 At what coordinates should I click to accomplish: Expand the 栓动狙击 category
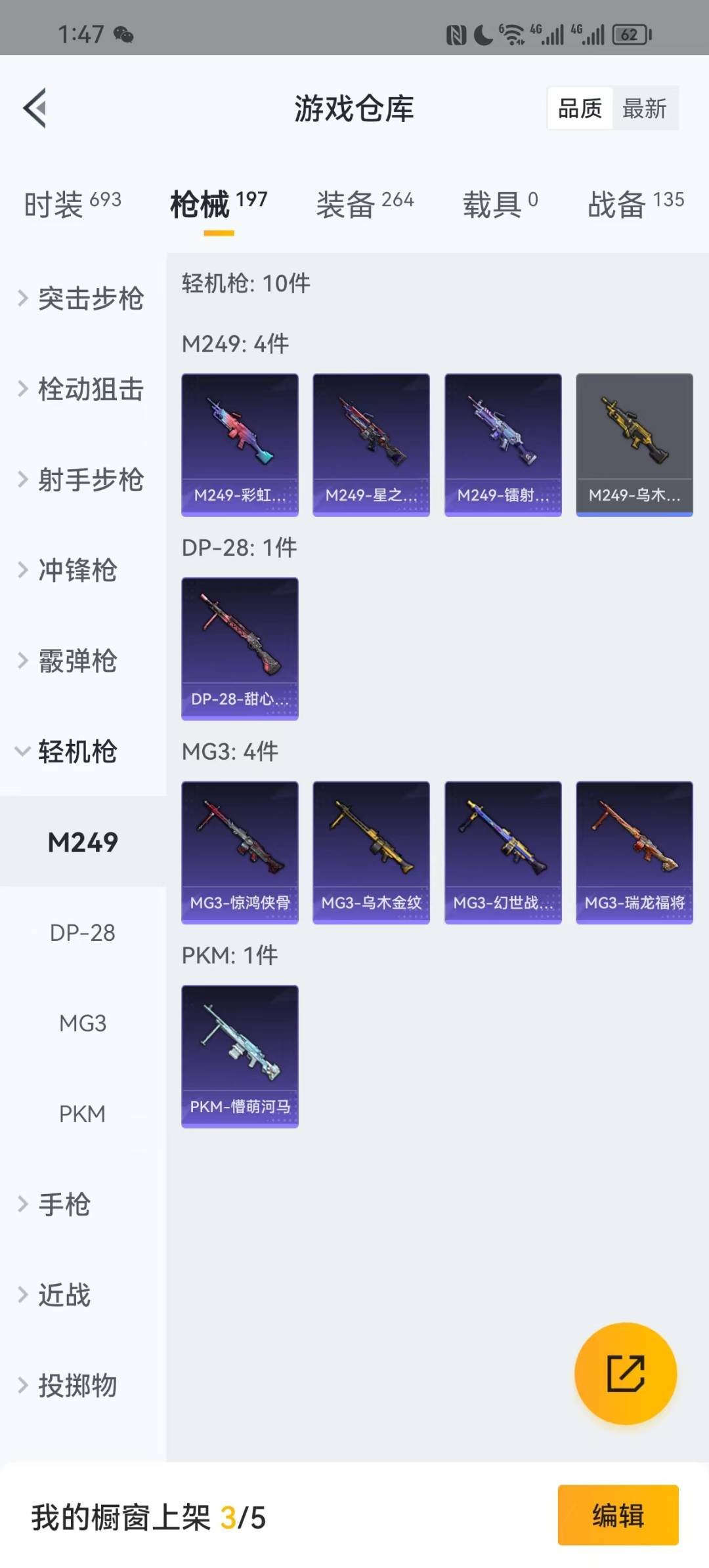pyautogui.click(x=82, y=389)
